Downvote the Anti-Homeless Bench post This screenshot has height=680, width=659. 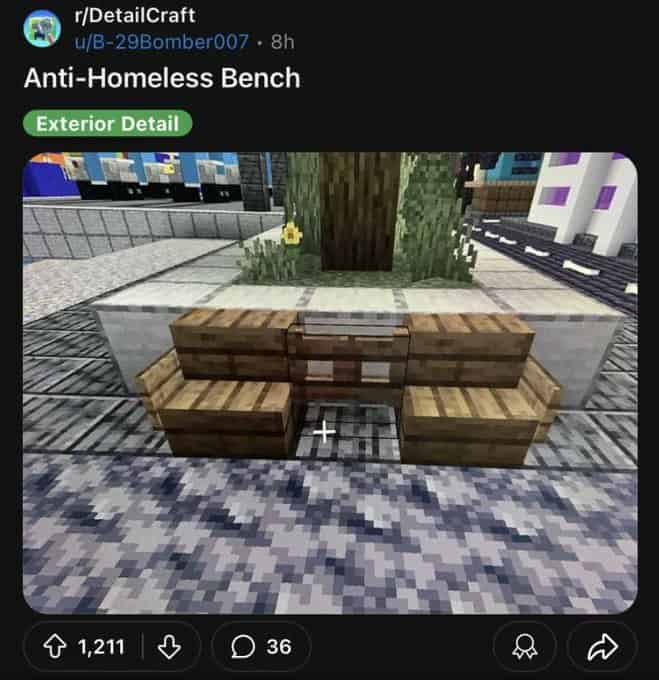170,647
